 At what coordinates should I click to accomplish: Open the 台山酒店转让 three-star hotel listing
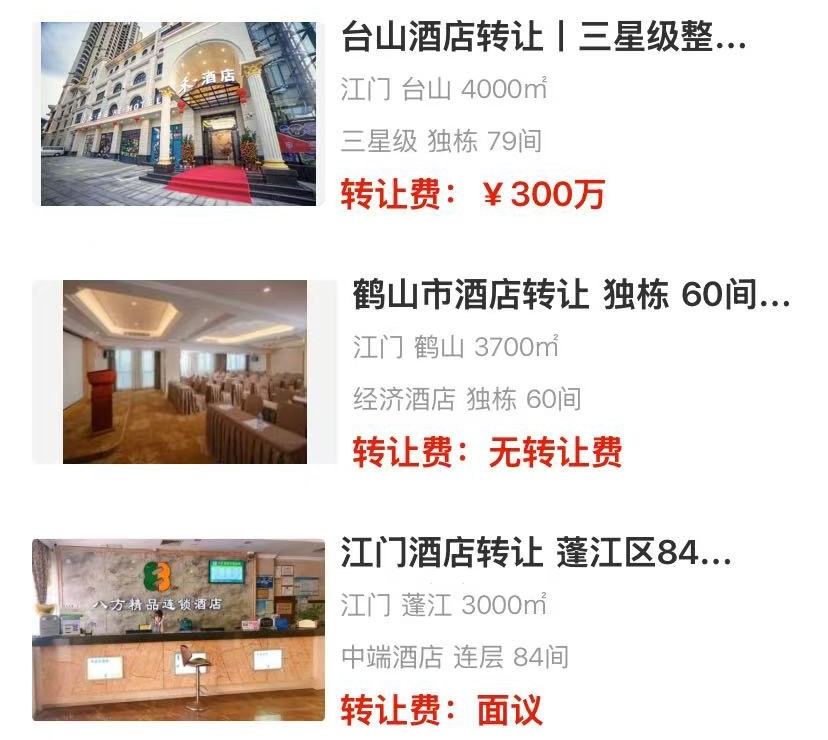(543, 40)
